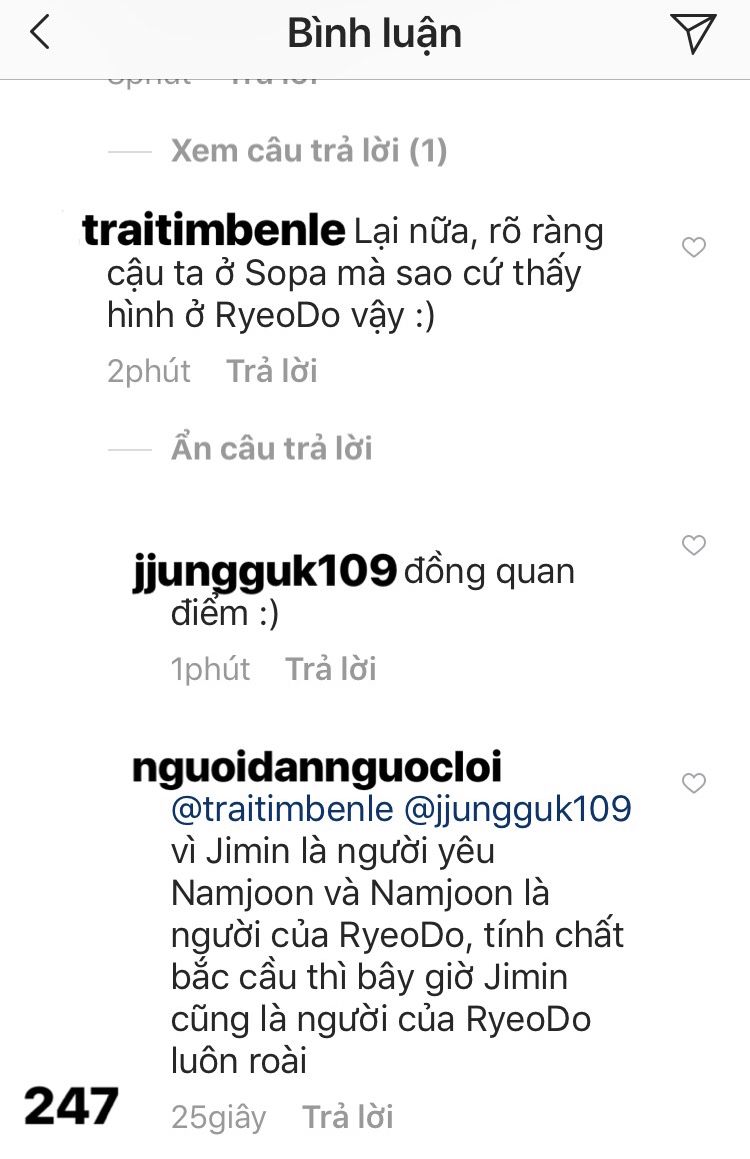750x1159 pixels.
Task: Open the direct message paper plane icon
Action: coord(692,33)
